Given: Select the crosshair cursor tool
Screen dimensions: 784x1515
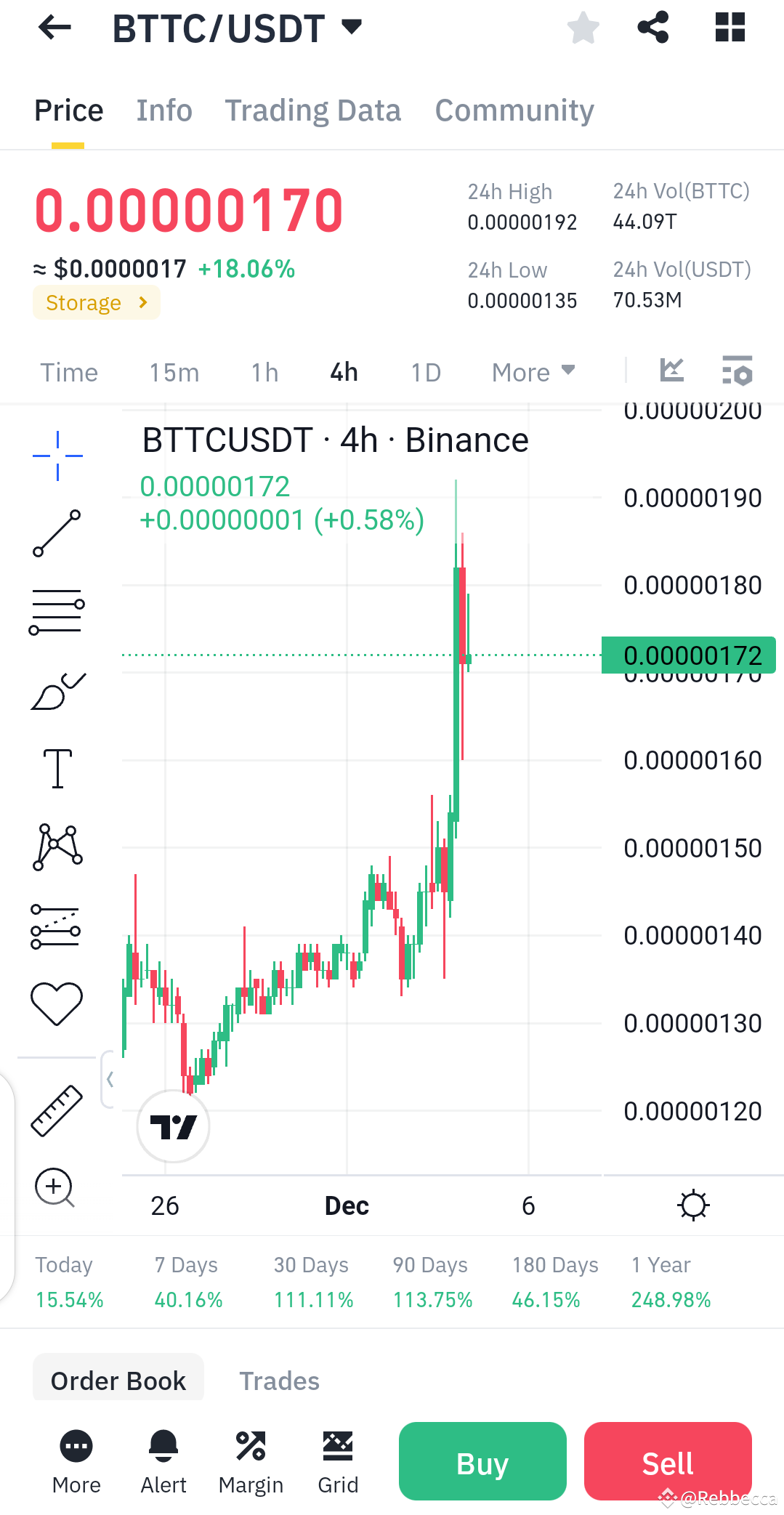Looking at the screenshot, I should tap(57, 456).
